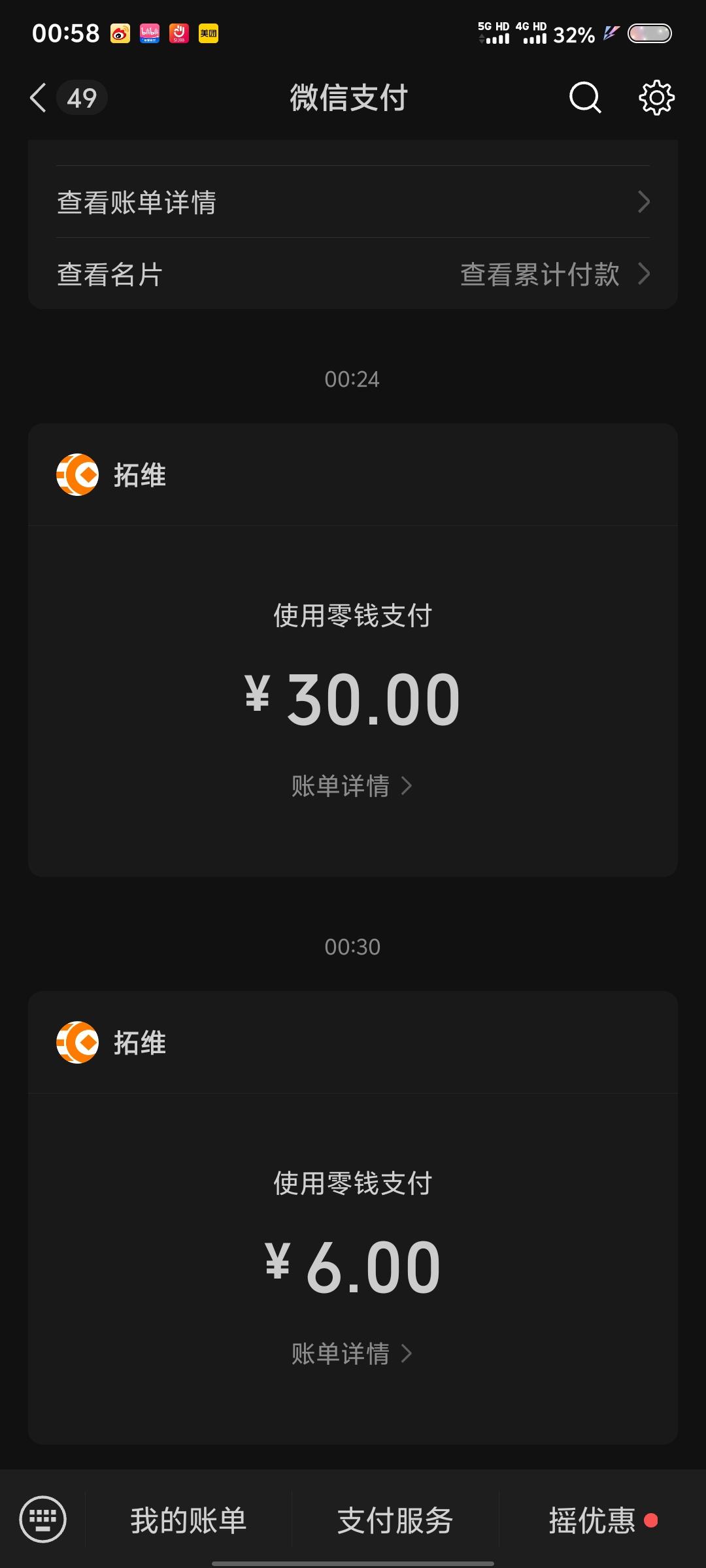Image resolution: width=706 pixels, height=1568 pixels.
Task: Tap the 拓维 merchant logo on the ¥6 message
Action: pos(77,1043)
